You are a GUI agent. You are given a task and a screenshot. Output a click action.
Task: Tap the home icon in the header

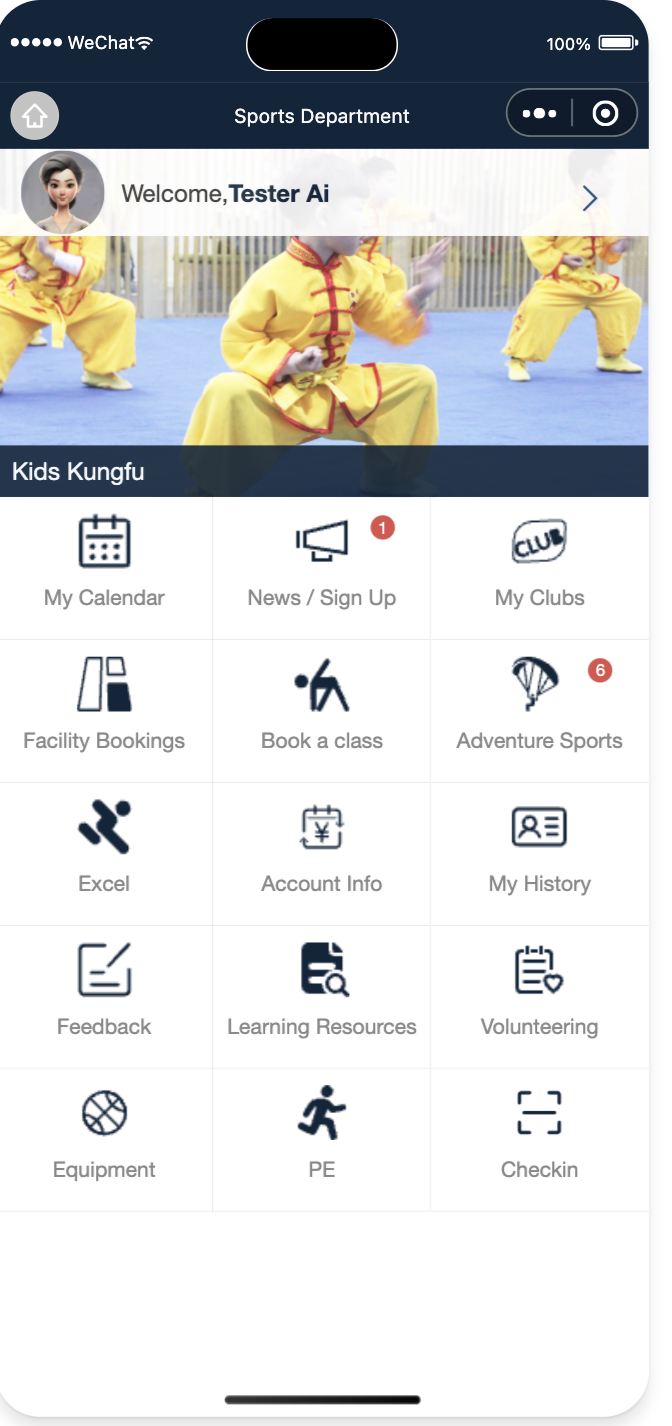35,116
